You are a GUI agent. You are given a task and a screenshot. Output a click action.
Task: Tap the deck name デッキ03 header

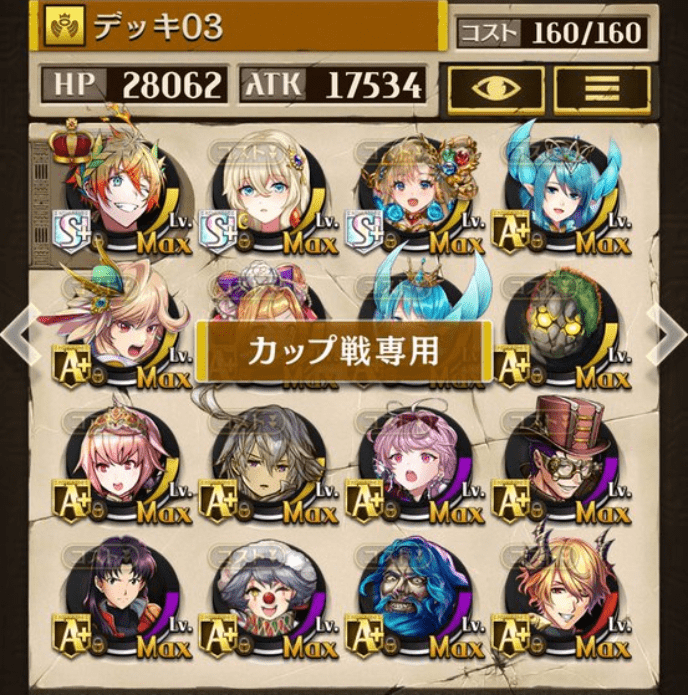[x=240, y=27]
